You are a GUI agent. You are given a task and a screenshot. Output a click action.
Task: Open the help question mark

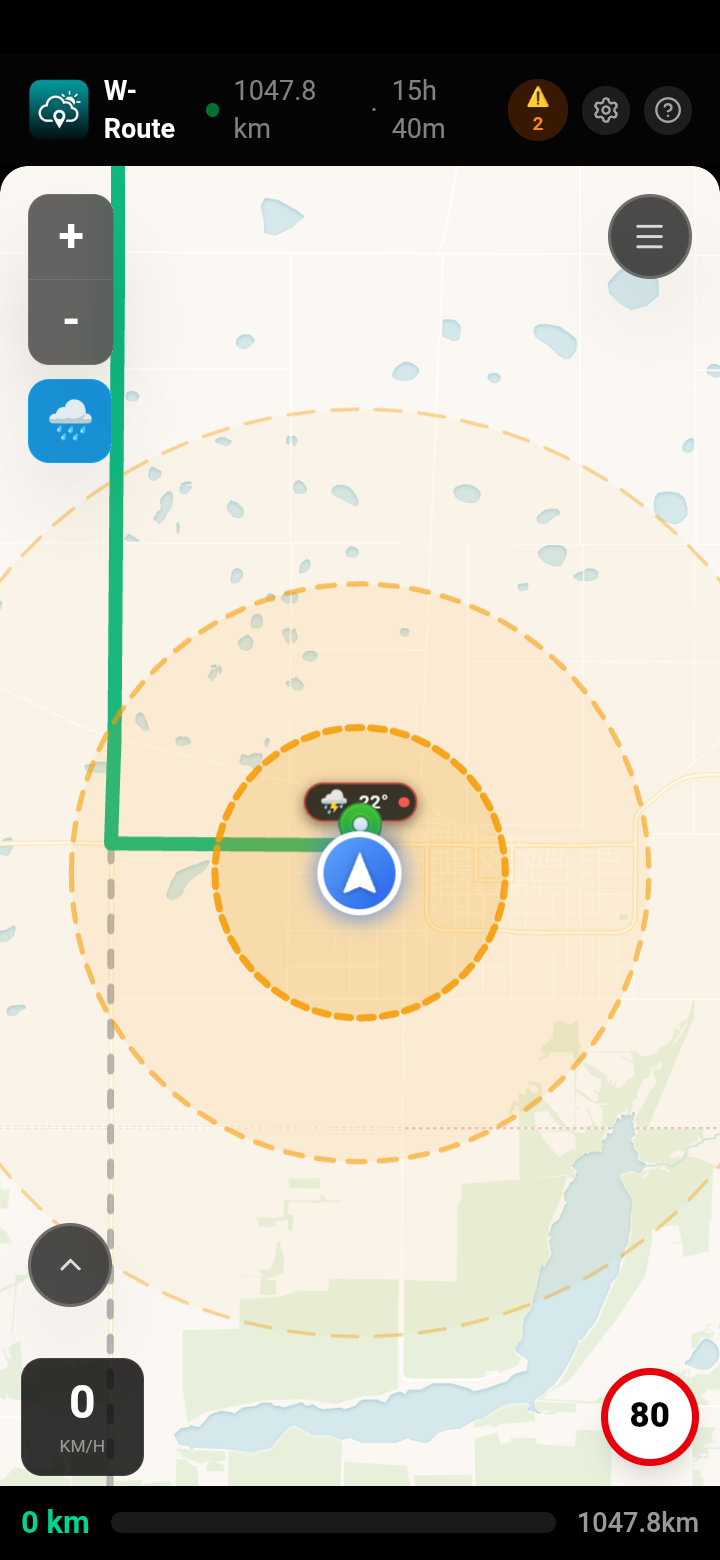[x=668, y=110]
